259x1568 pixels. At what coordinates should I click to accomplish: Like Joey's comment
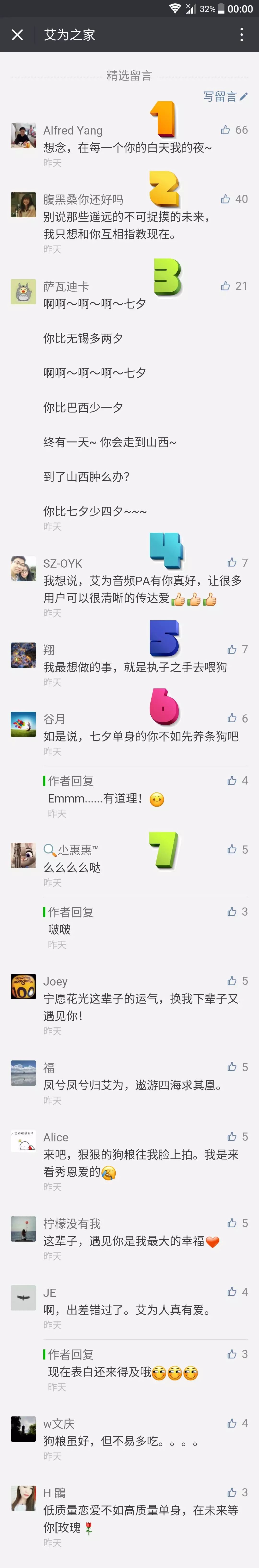(x=232, y=981)
